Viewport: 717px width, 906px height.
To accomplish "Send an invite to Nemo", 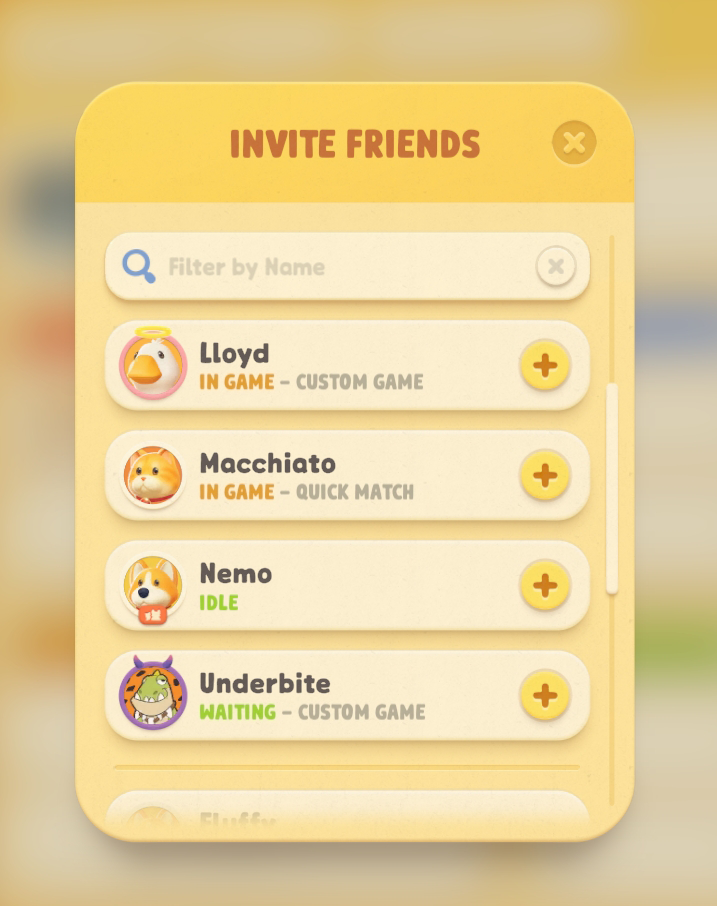I will 545,585.
